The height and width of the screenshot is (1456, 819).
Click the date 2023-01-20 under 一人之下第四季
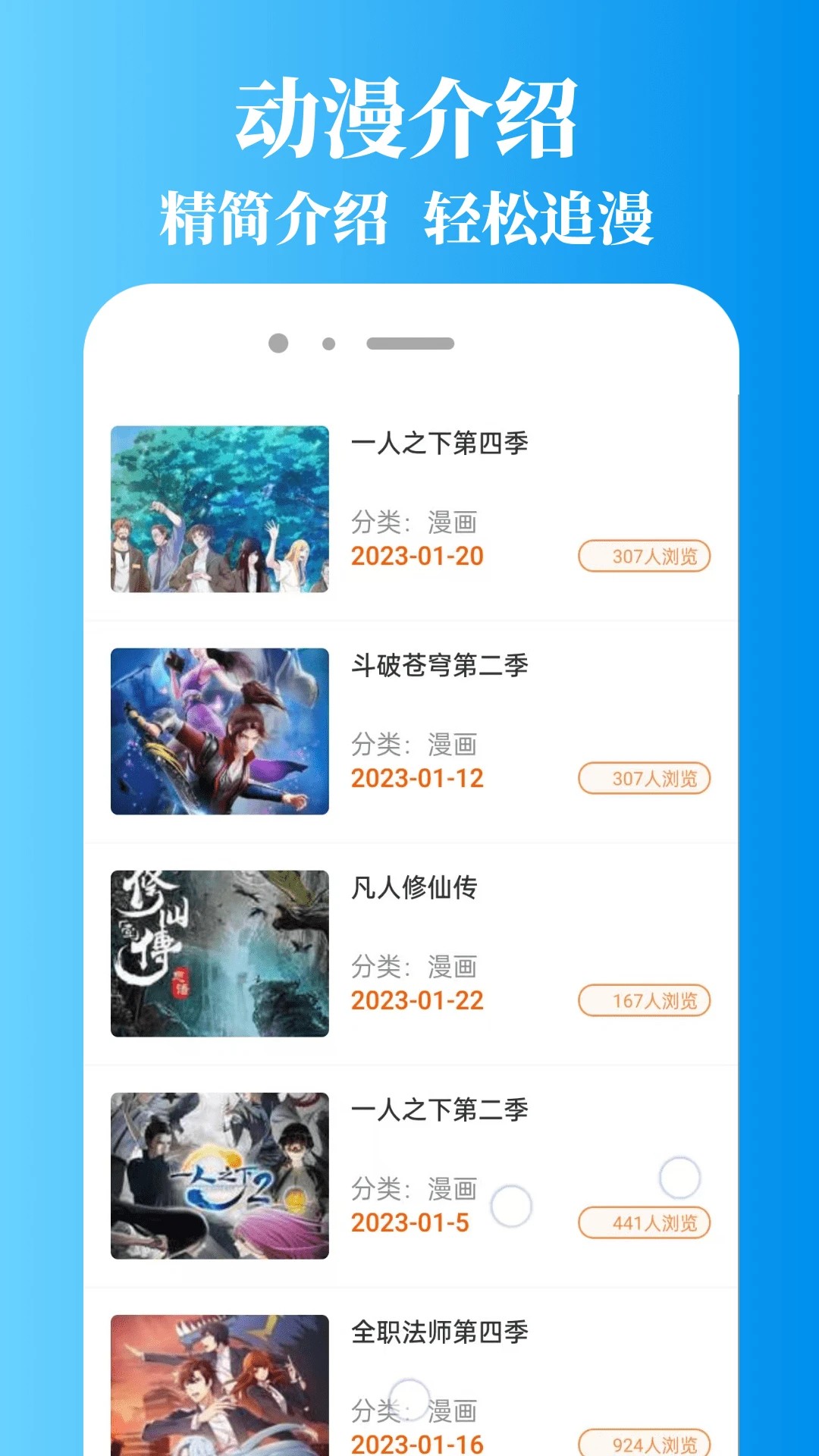[x=417, y=556]
